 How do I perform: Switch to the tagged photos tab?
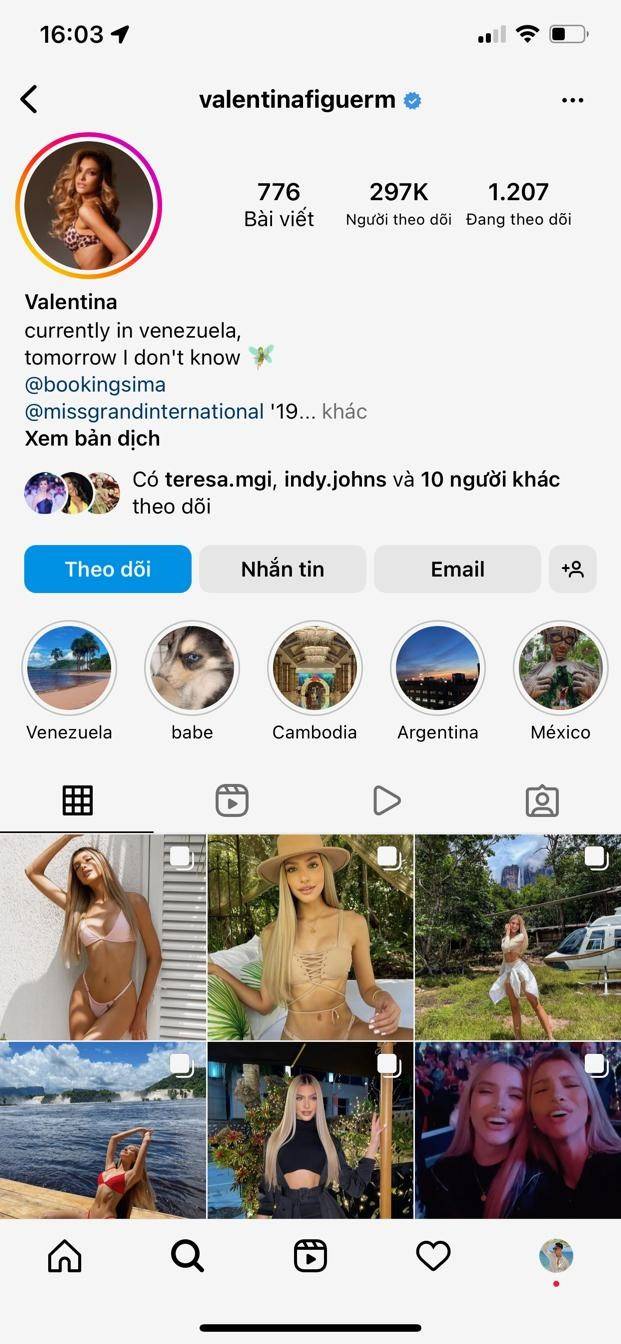(x=542, y=800)
